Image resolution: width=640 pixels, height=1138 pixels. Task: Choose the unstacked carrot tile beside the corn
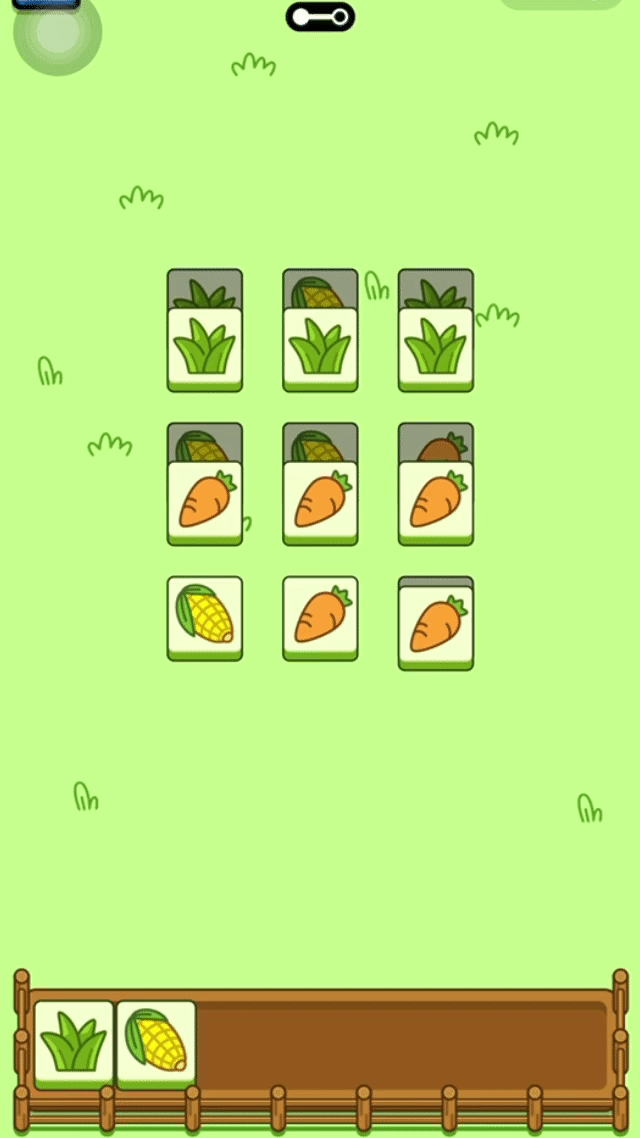pos(320,616)
